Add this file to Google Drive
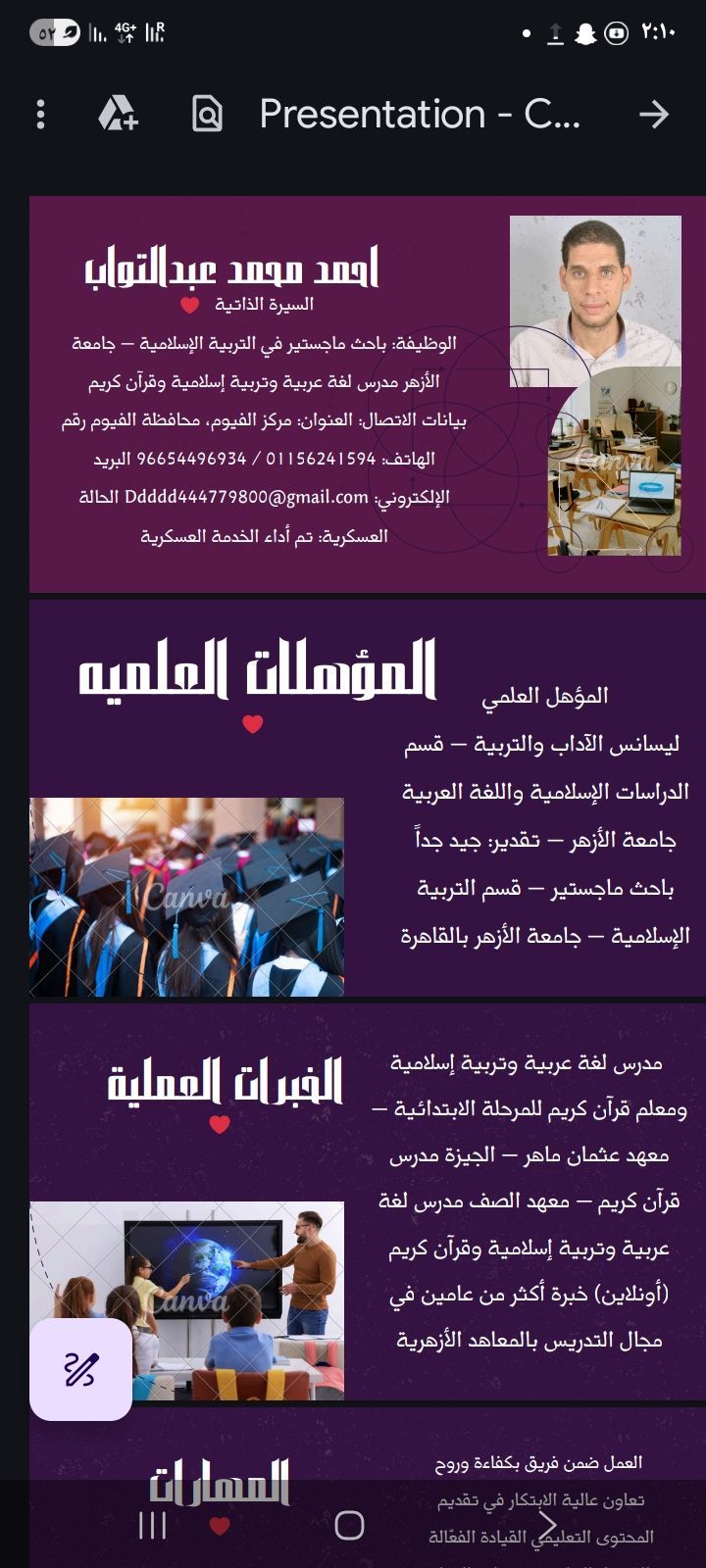This screenshot has height=1568, width=706. pyautogui.click(x=119, y=115)
